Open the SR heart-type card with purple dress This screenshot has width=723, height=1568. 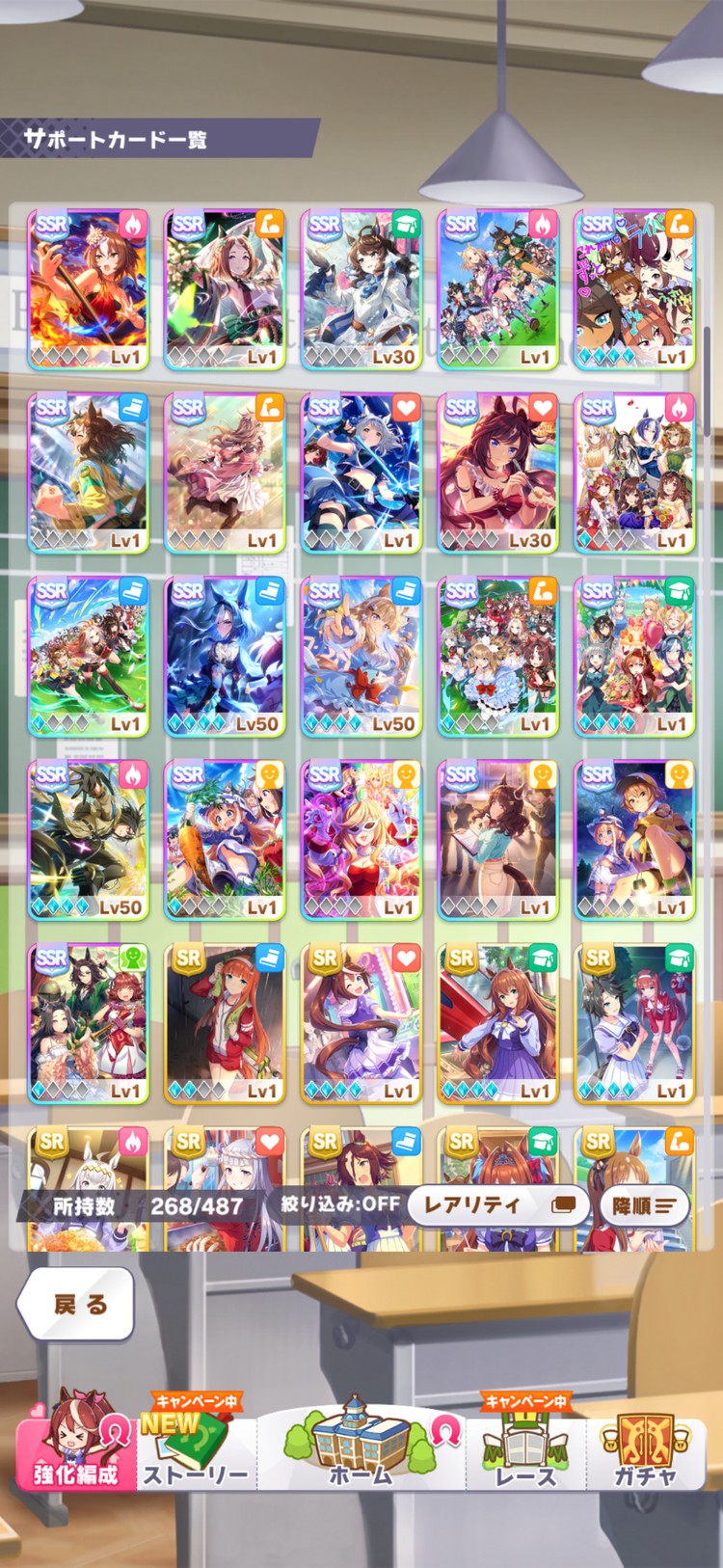coord(361,1023)
